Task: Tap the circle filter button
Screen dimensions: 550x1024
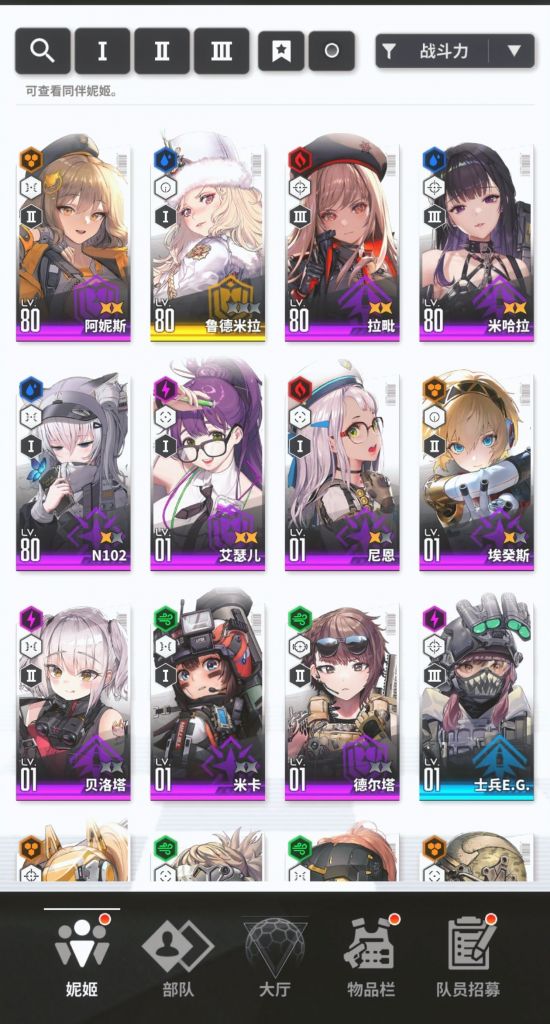Action: tap(332, 51)
